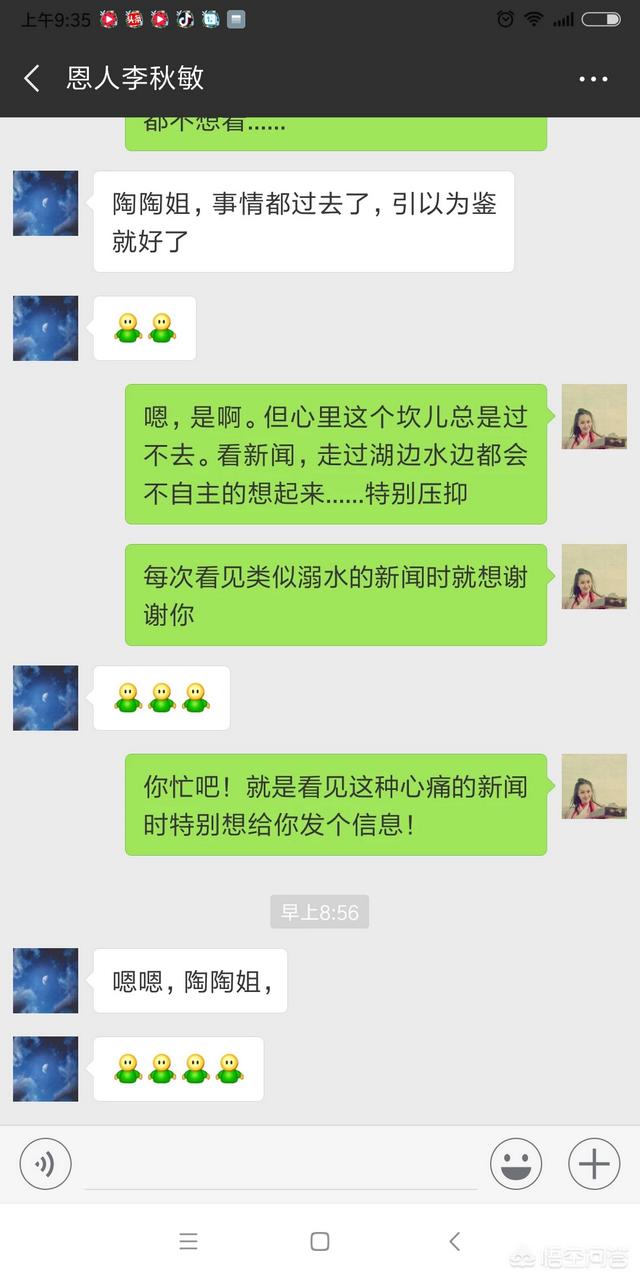Tap the message text input field

[280, 1165]
